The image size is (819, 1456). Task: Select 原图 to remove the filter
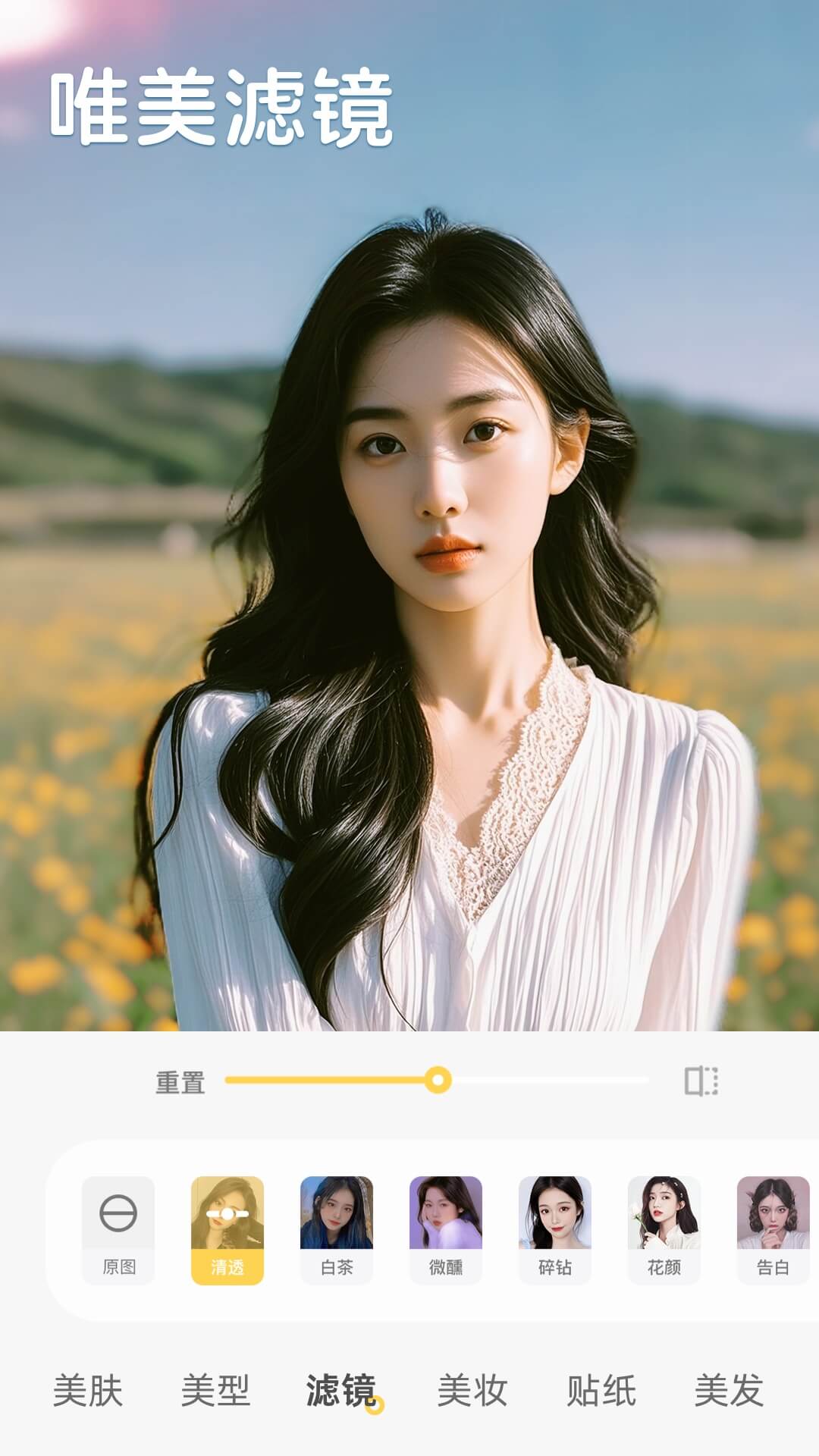[x=118, y=1230]
